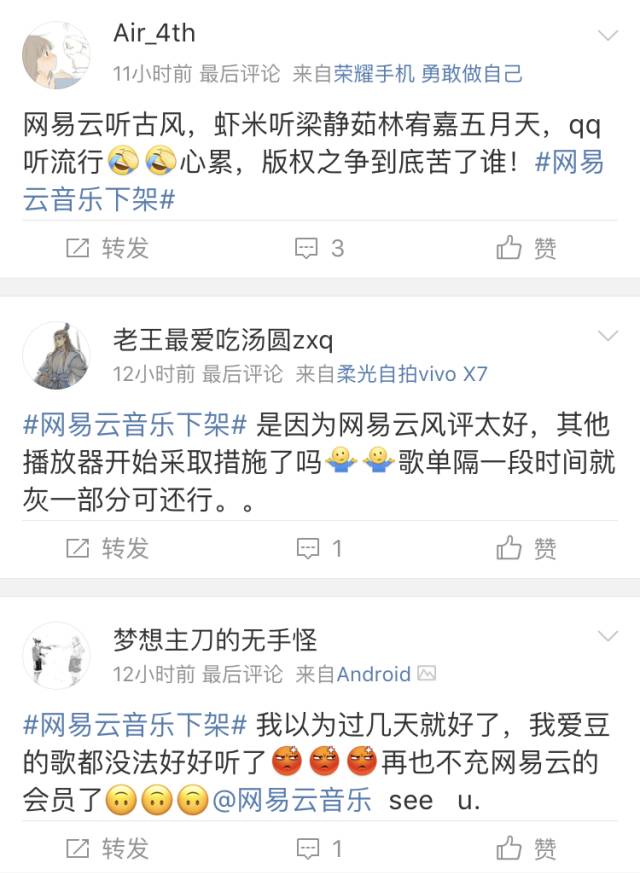
Task: Comment on 梦想主刀的无手怪's post
Action: (x=320, y=849)
